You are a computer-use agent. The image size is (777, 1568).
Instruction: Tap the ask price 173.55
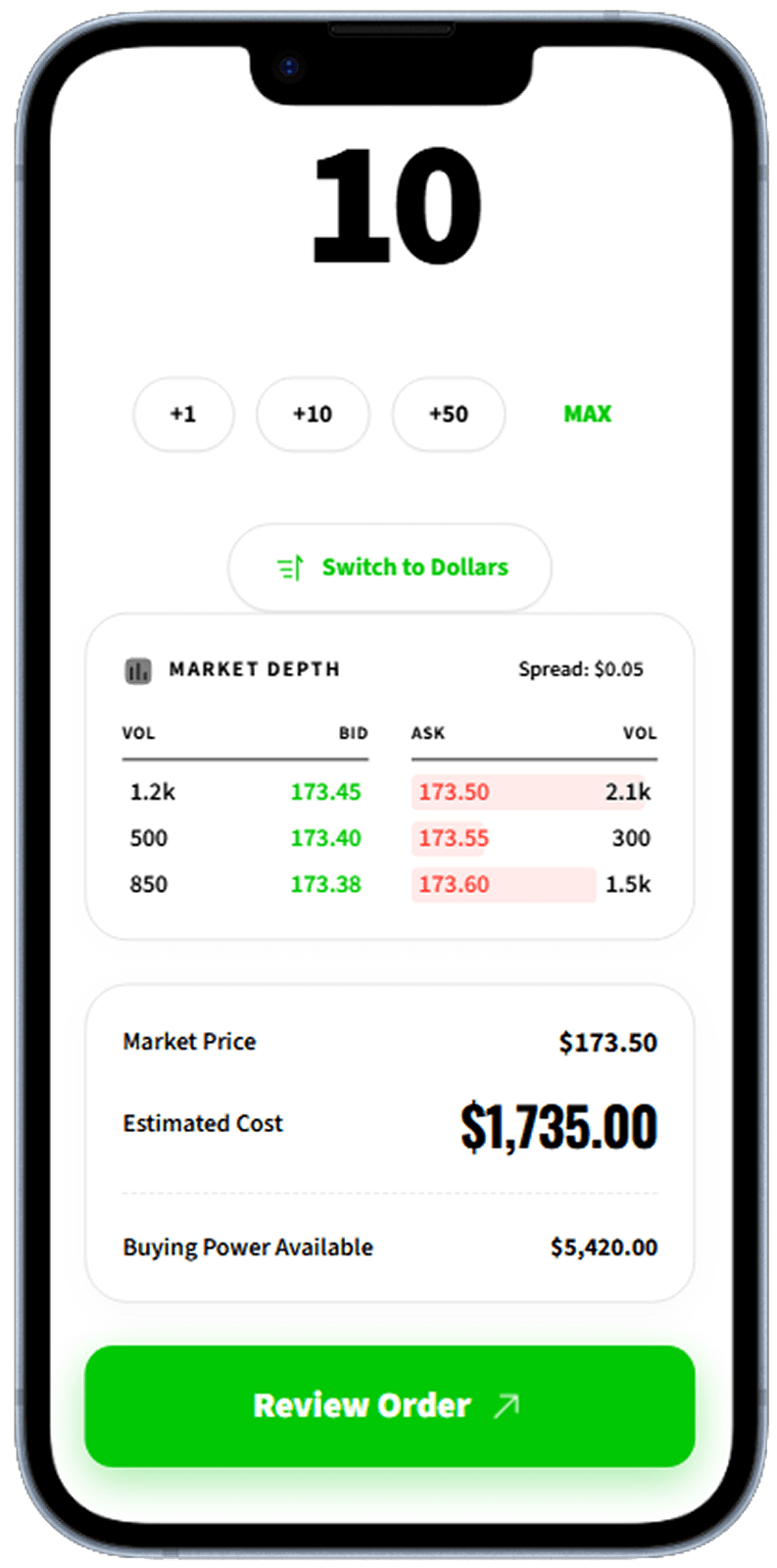tap(454, 838)
